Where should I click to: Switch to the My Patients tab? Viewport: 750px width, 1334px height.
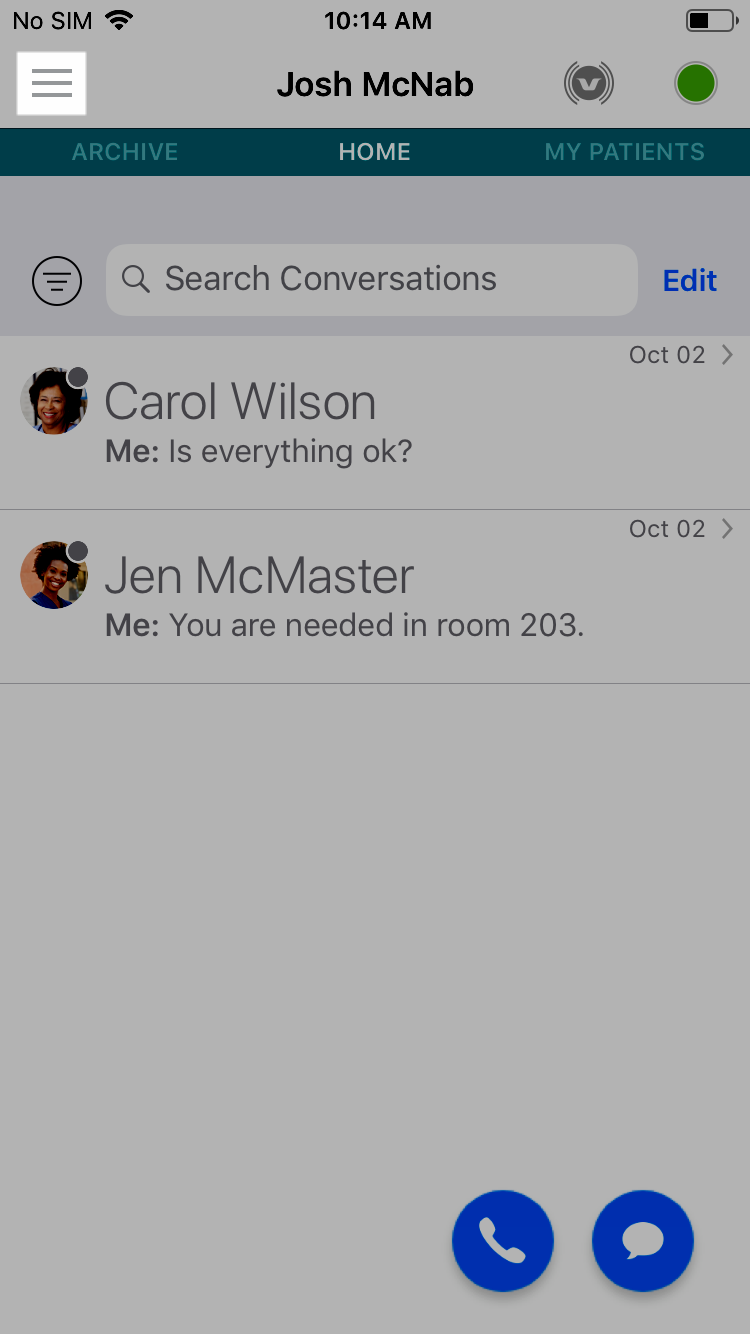tap(624, 152)
